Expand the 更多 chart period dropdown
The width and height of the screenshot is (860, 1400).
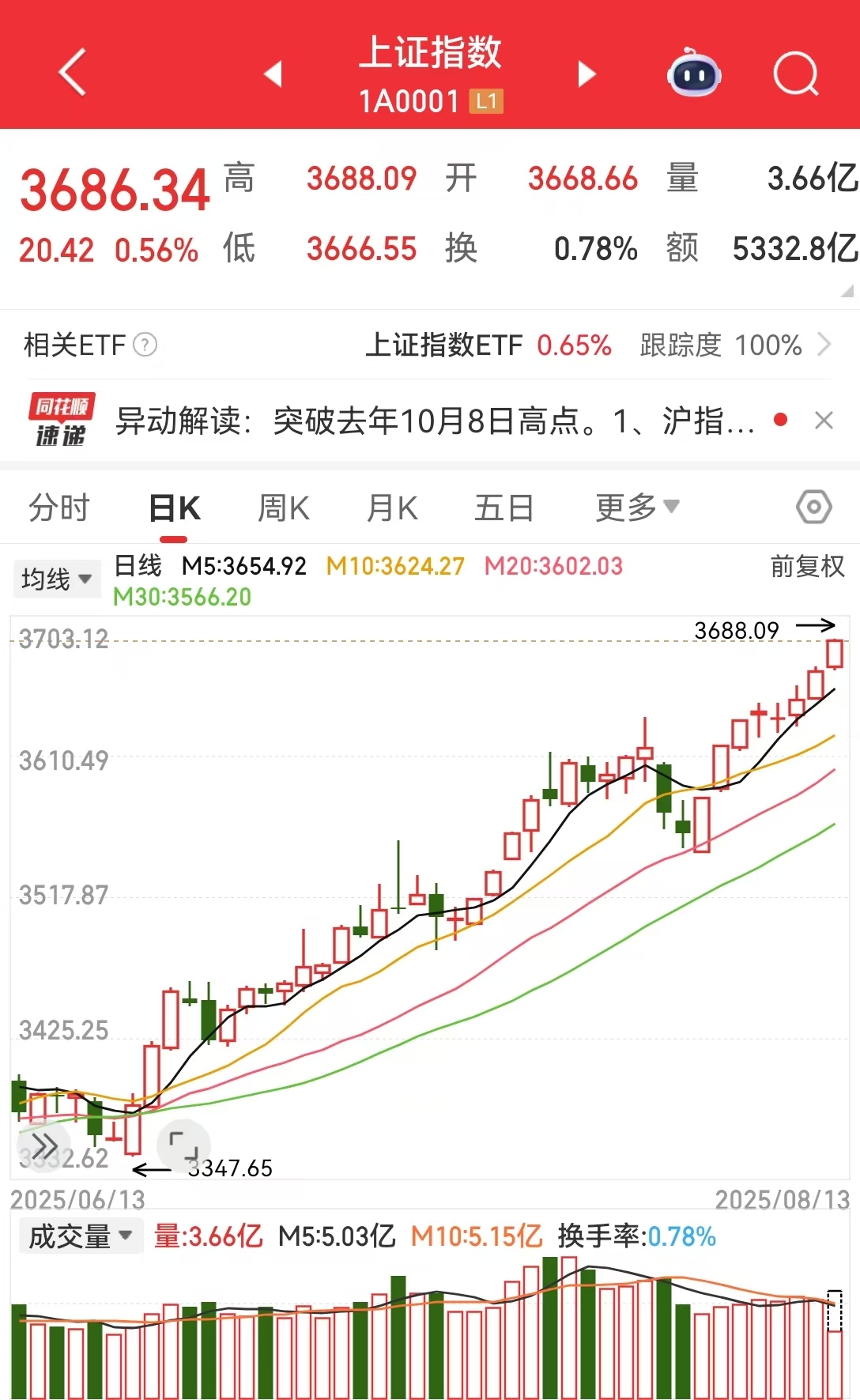click(x=636, y=508)
